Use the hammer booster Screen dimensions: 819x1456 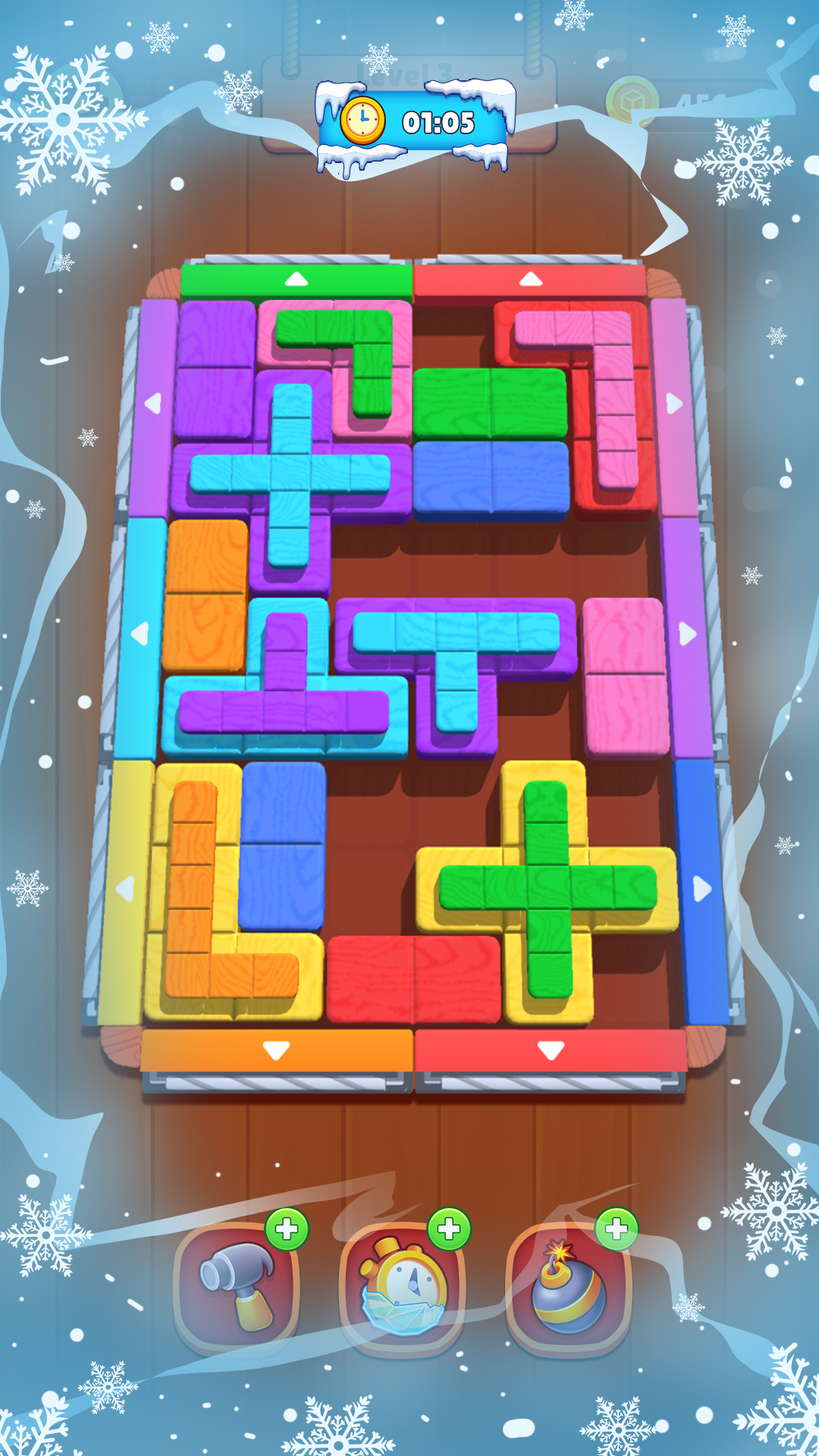pyautogui.click(x=236, y=1285)
